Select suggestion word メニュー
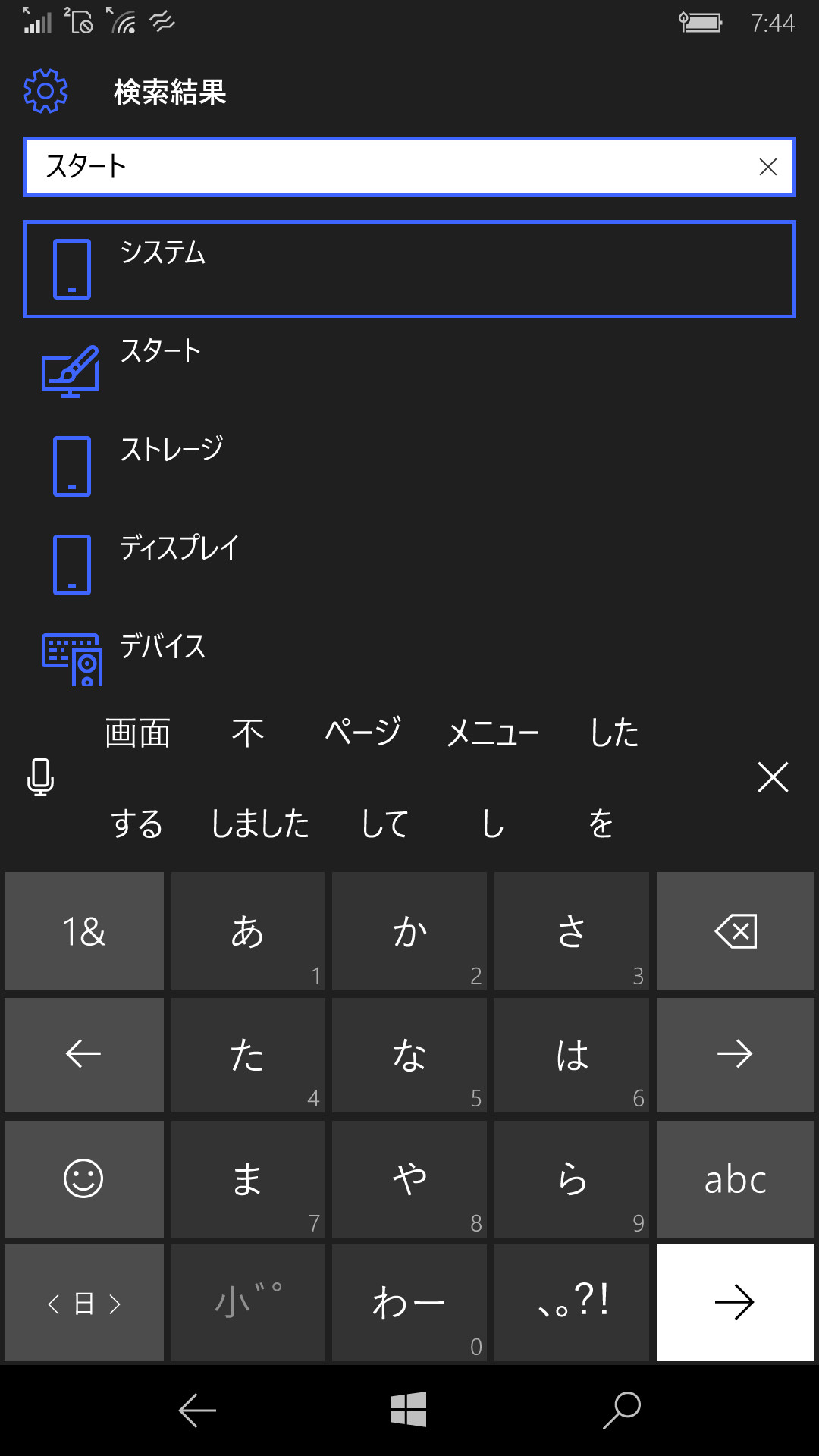Viewport: 819px width, 1456px height. pyautogui.click(x=493, y=733)
